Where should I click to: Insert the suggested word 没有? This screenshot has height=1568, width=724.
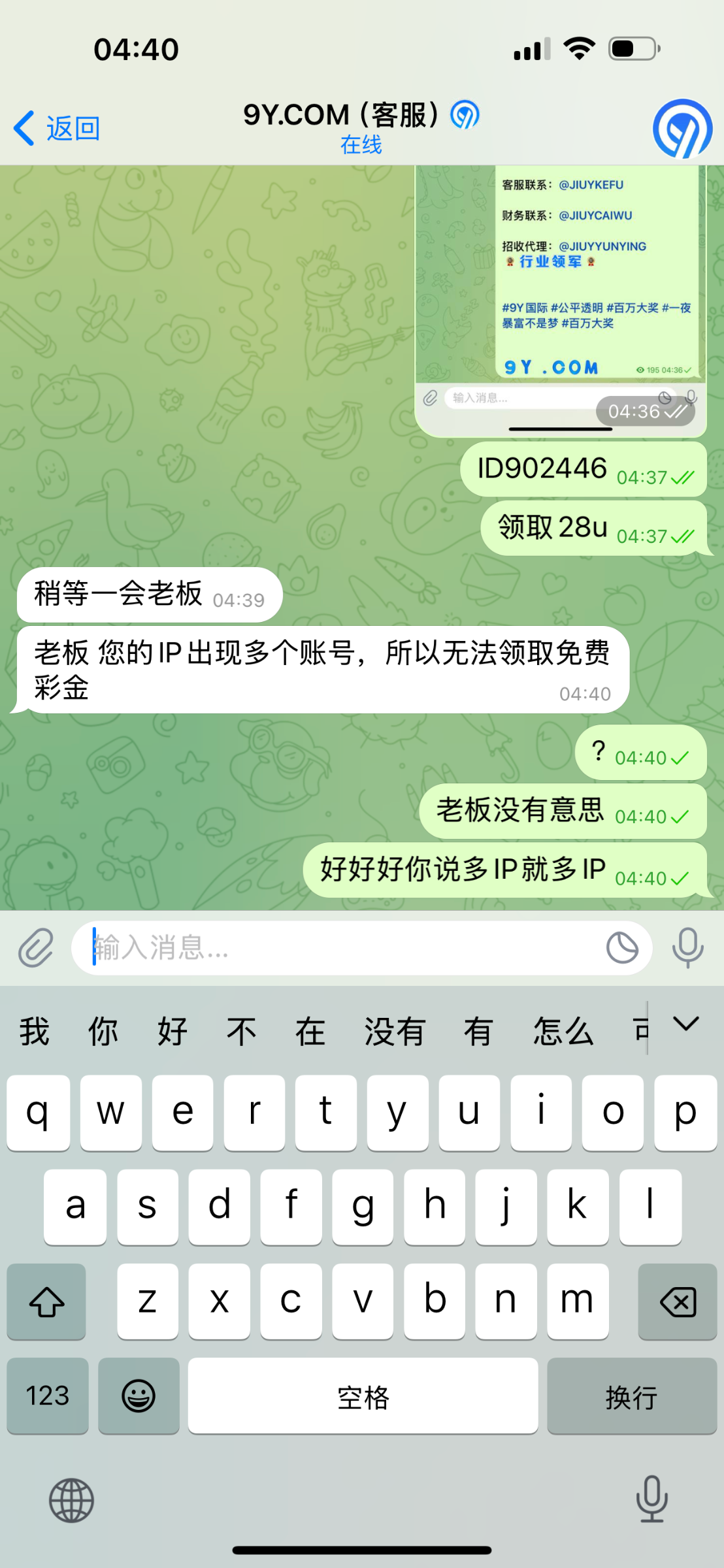coord(395,1032)
